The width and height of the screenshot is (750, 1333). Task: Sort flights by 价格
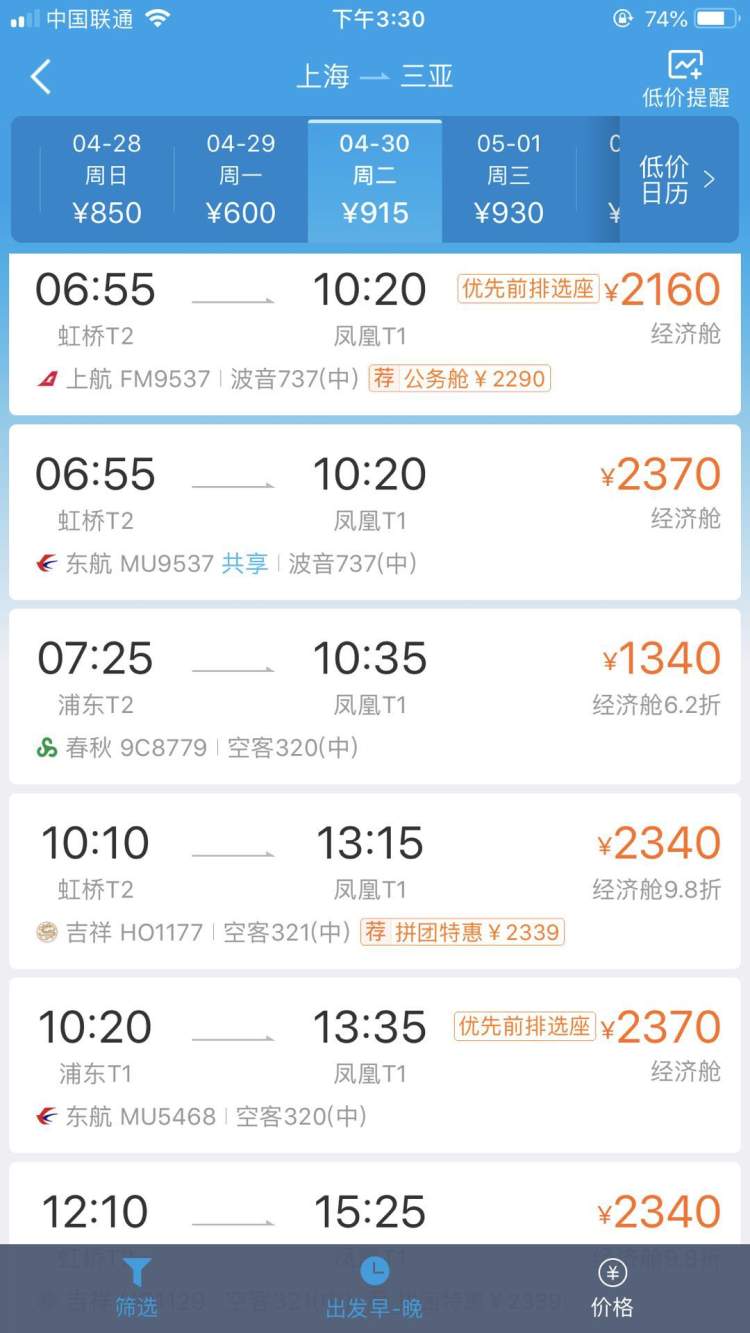(x=612, y=1288)
